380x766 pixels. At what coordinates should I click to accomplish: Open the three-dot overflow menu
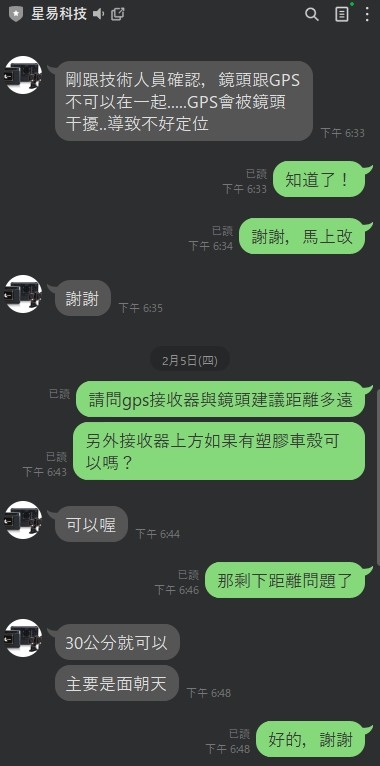pos(367,14)
